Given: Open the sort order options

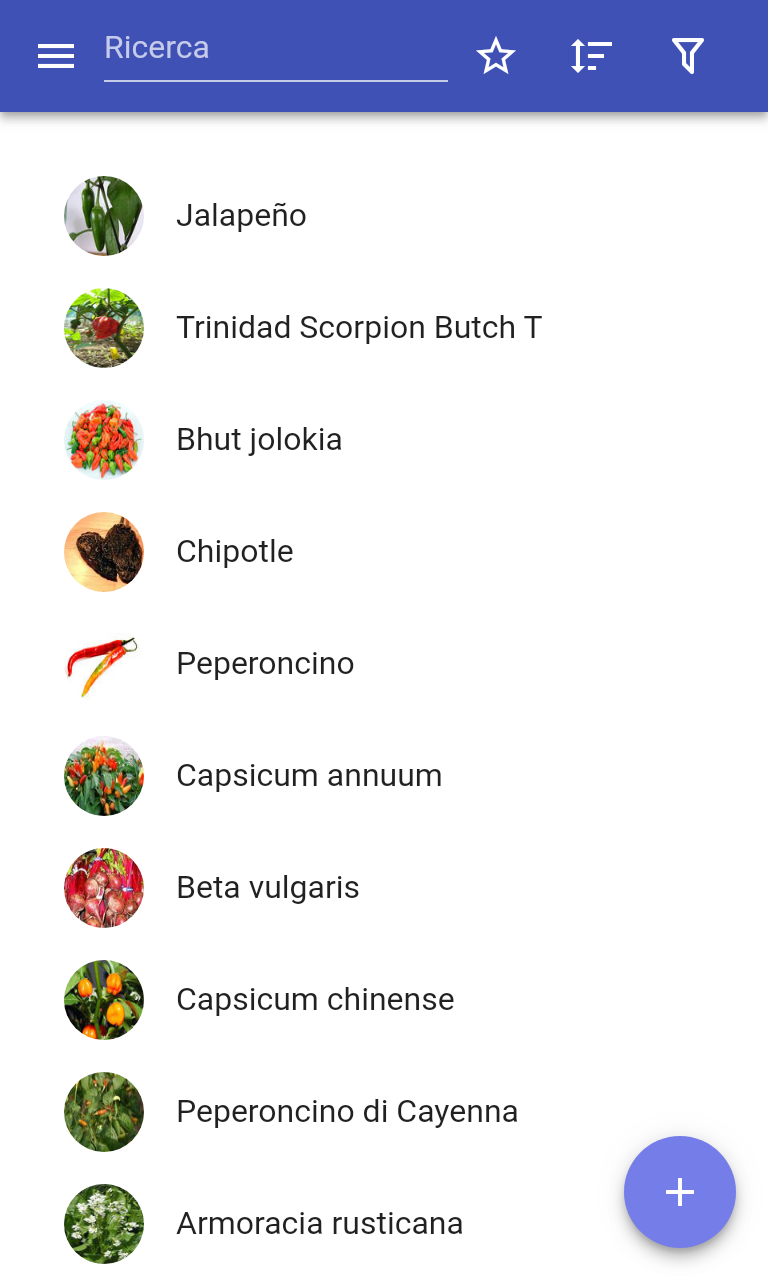Looking at the screenshot, I should [592, 56].
